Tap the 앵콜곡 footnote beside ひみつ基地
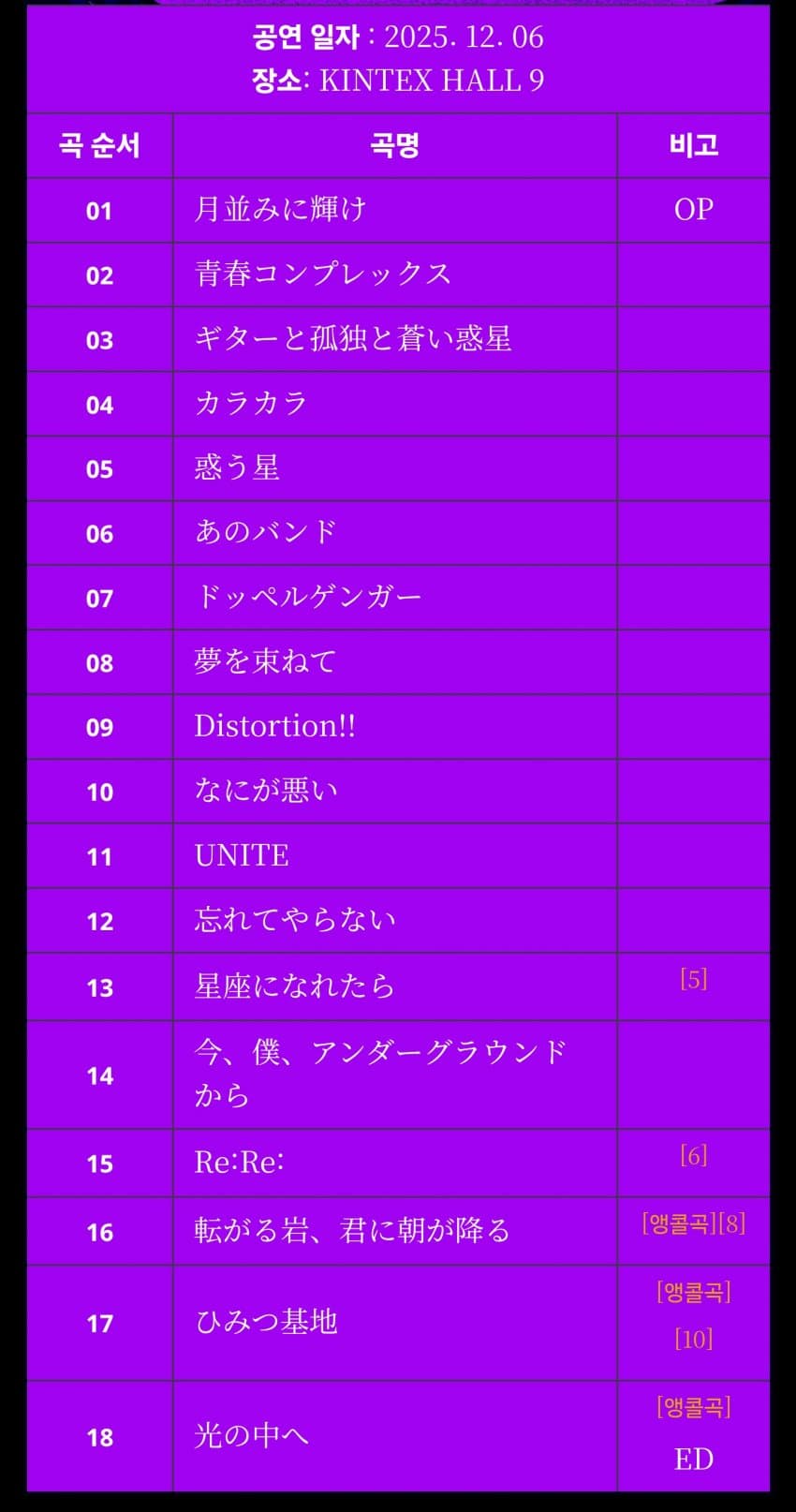796x1512 pixels. 693,1292
